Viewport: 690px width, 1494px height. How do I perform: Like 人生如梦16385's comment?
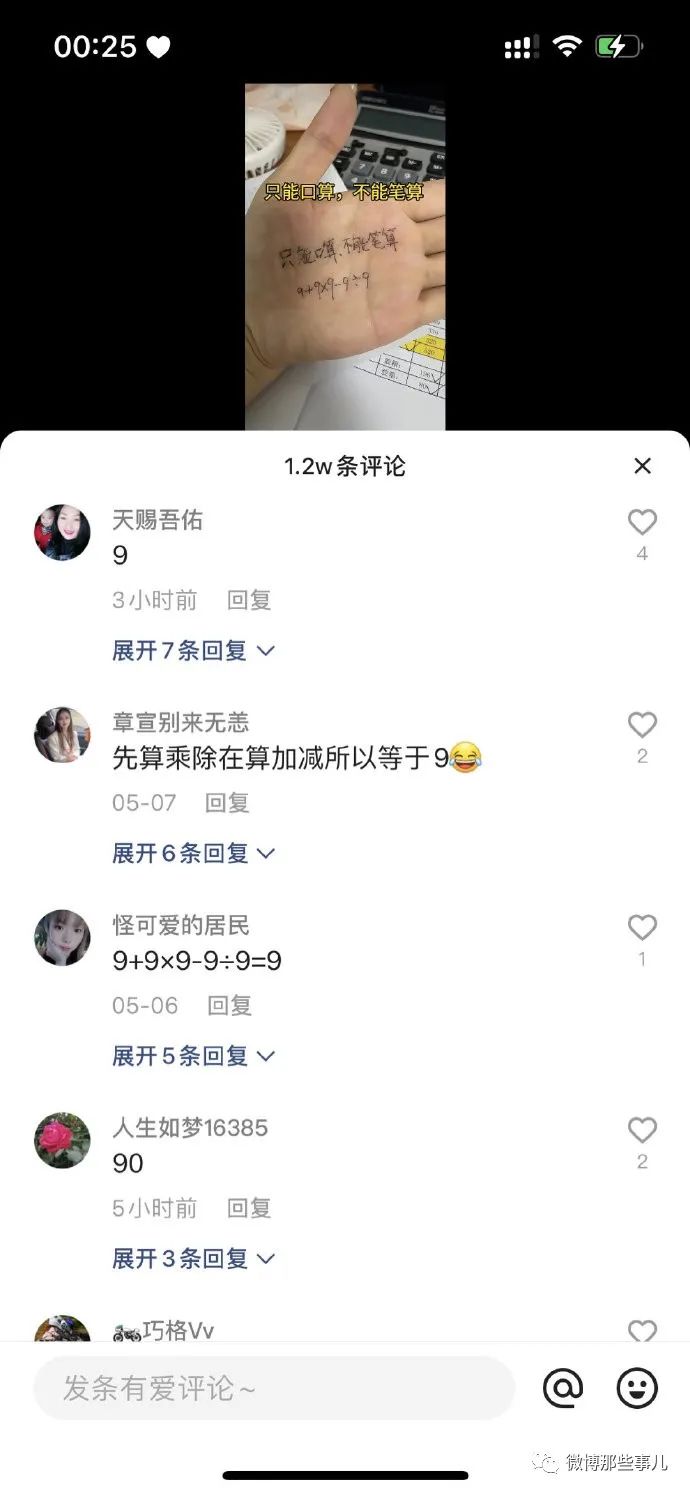tap(642, 1130)
